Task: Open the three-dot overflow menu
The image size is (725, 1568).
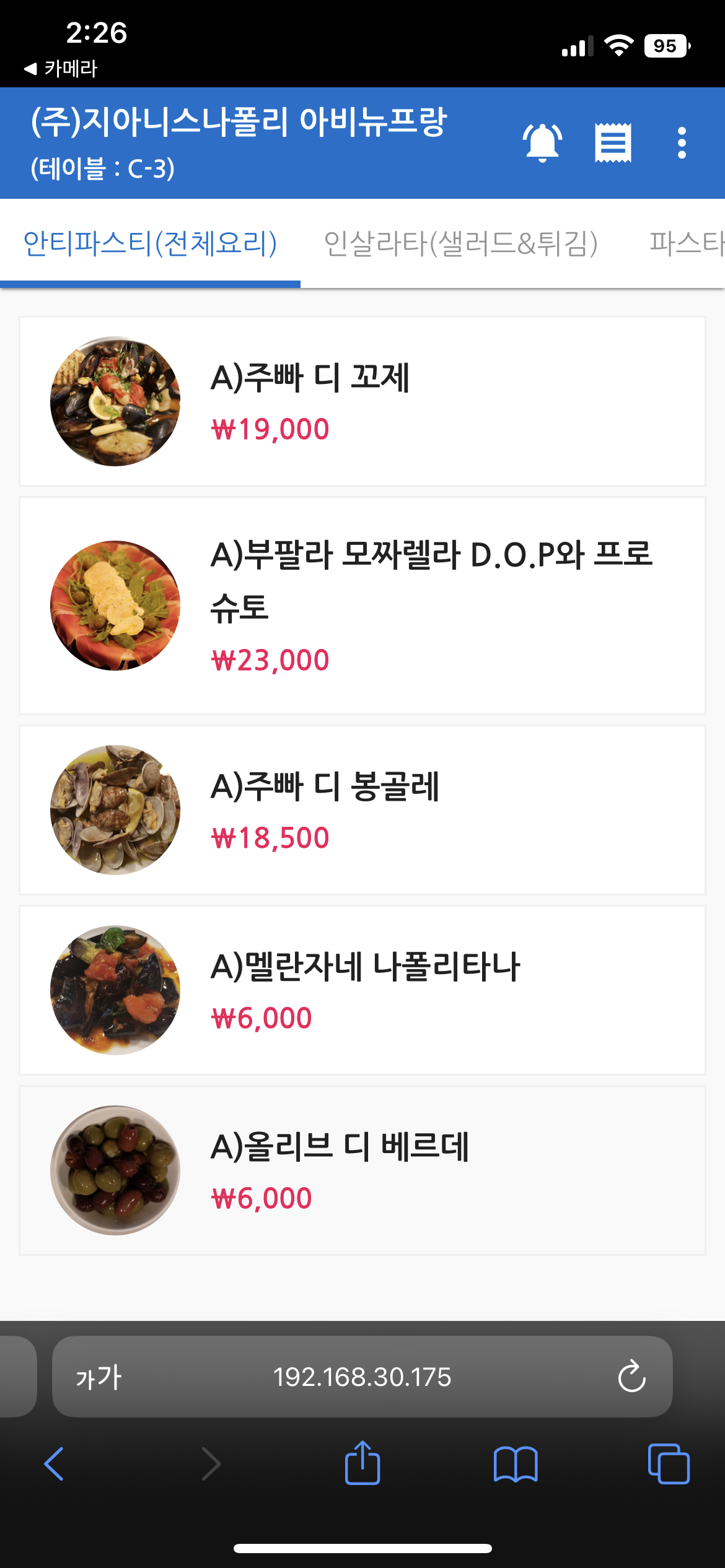Action: (x=682, y=142)
